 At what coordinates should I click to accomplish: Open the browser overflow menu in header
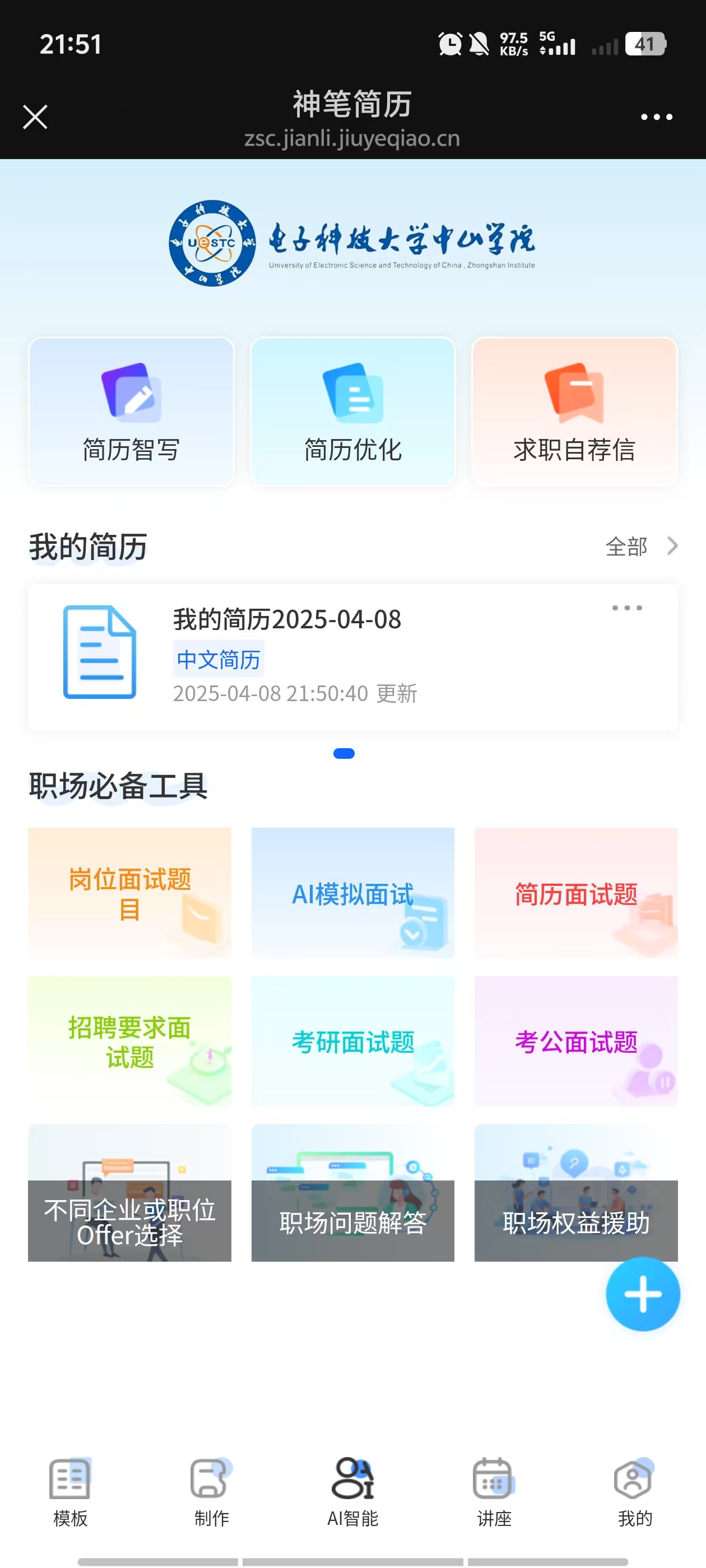coord(656,117)
